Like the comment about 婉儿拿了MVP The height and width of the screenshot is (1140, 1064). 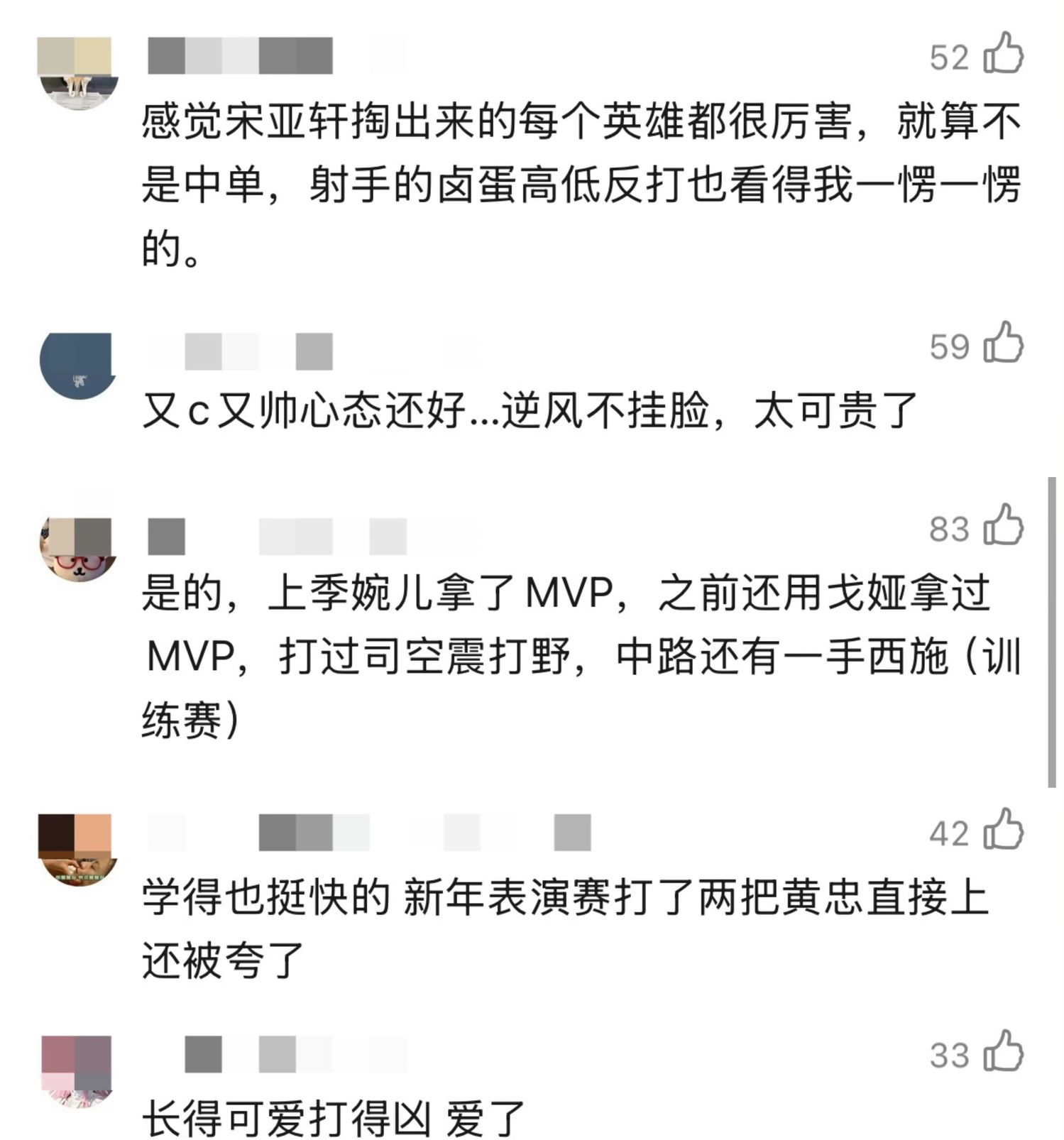pyautogui.click(x=1002, y=526)
